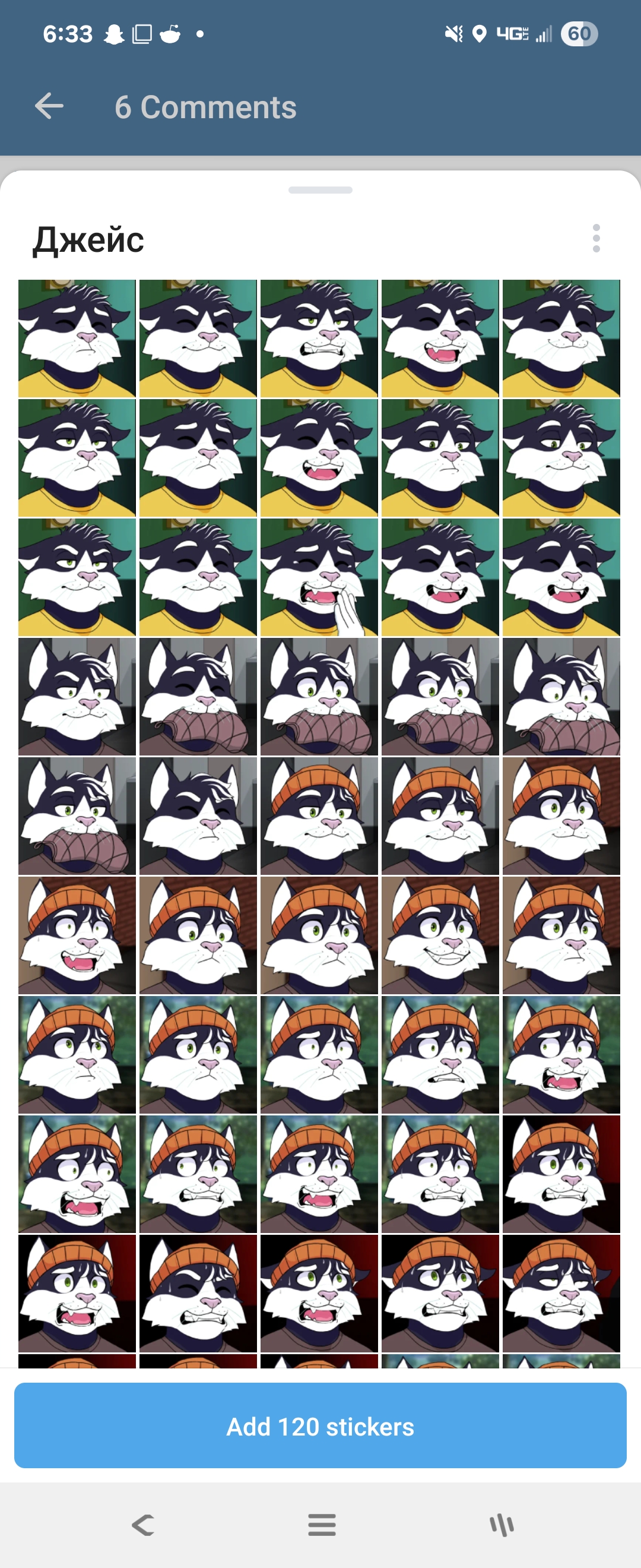Open the system recent apps button
Image resolution: width=641 pixels, height=1568 pixels.
tap(502, 1525)
